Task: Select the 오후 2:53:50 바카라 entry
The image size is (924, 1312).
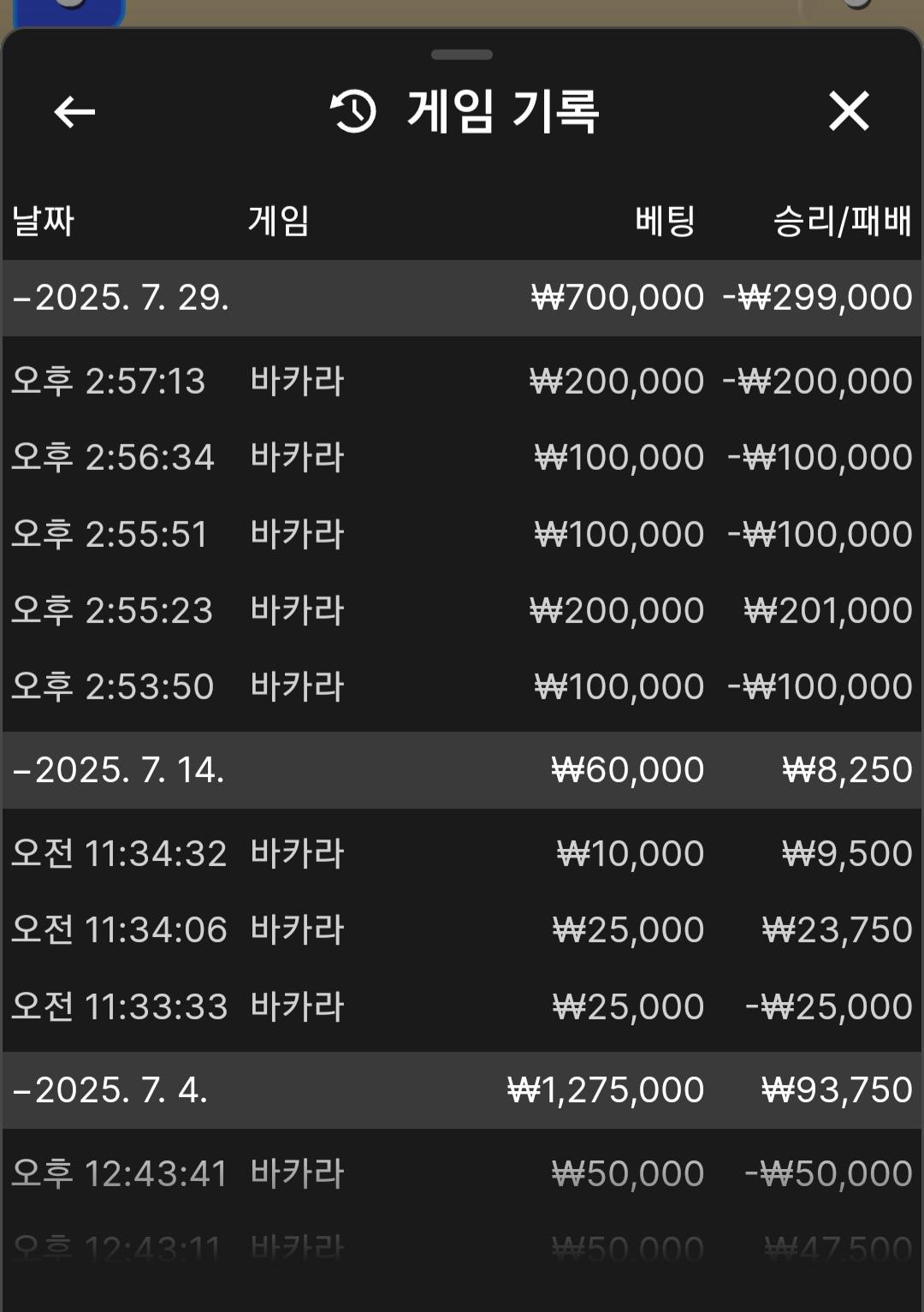Action: point(462,686)
